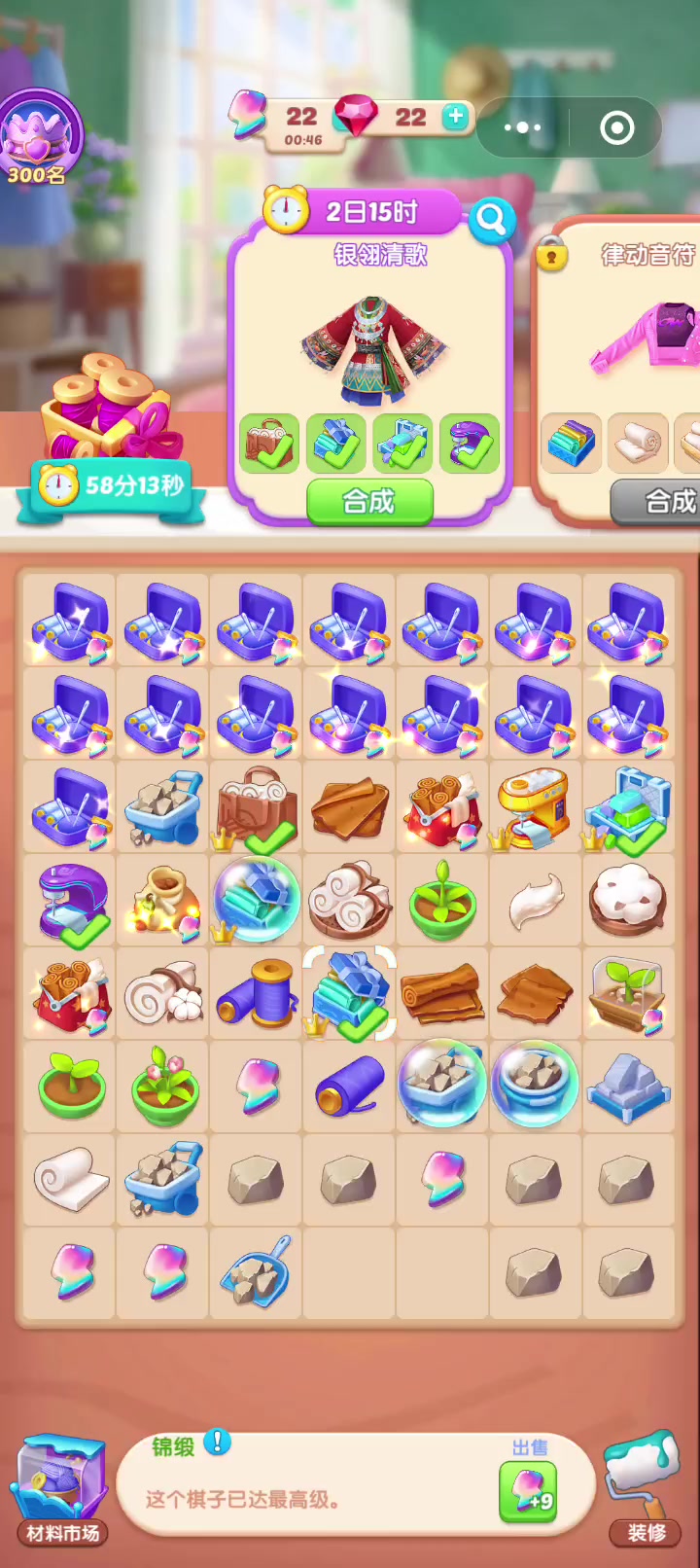Select the coffee machine piece on the board

(533, 807)
